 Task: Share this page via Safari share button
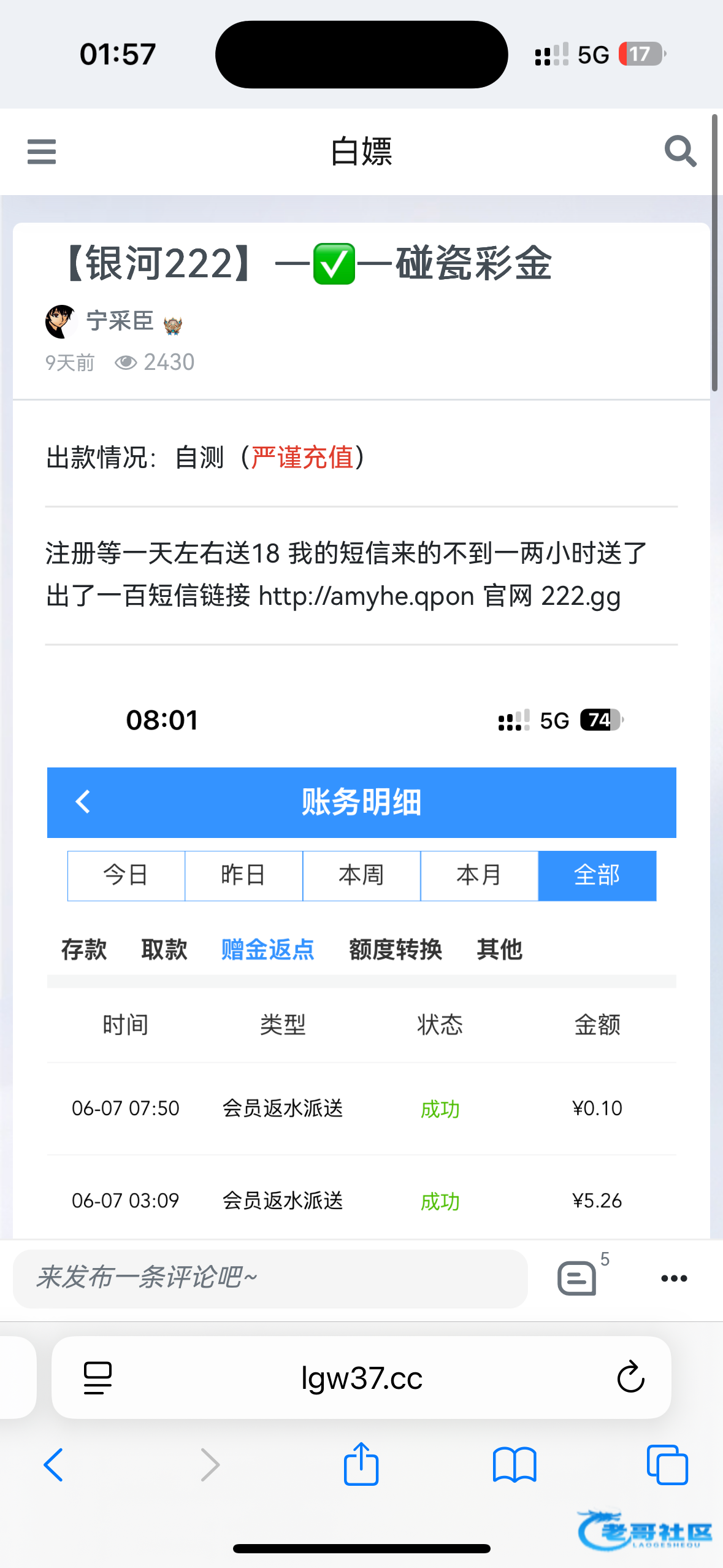pyautogui.click(x=361, y=1463)
